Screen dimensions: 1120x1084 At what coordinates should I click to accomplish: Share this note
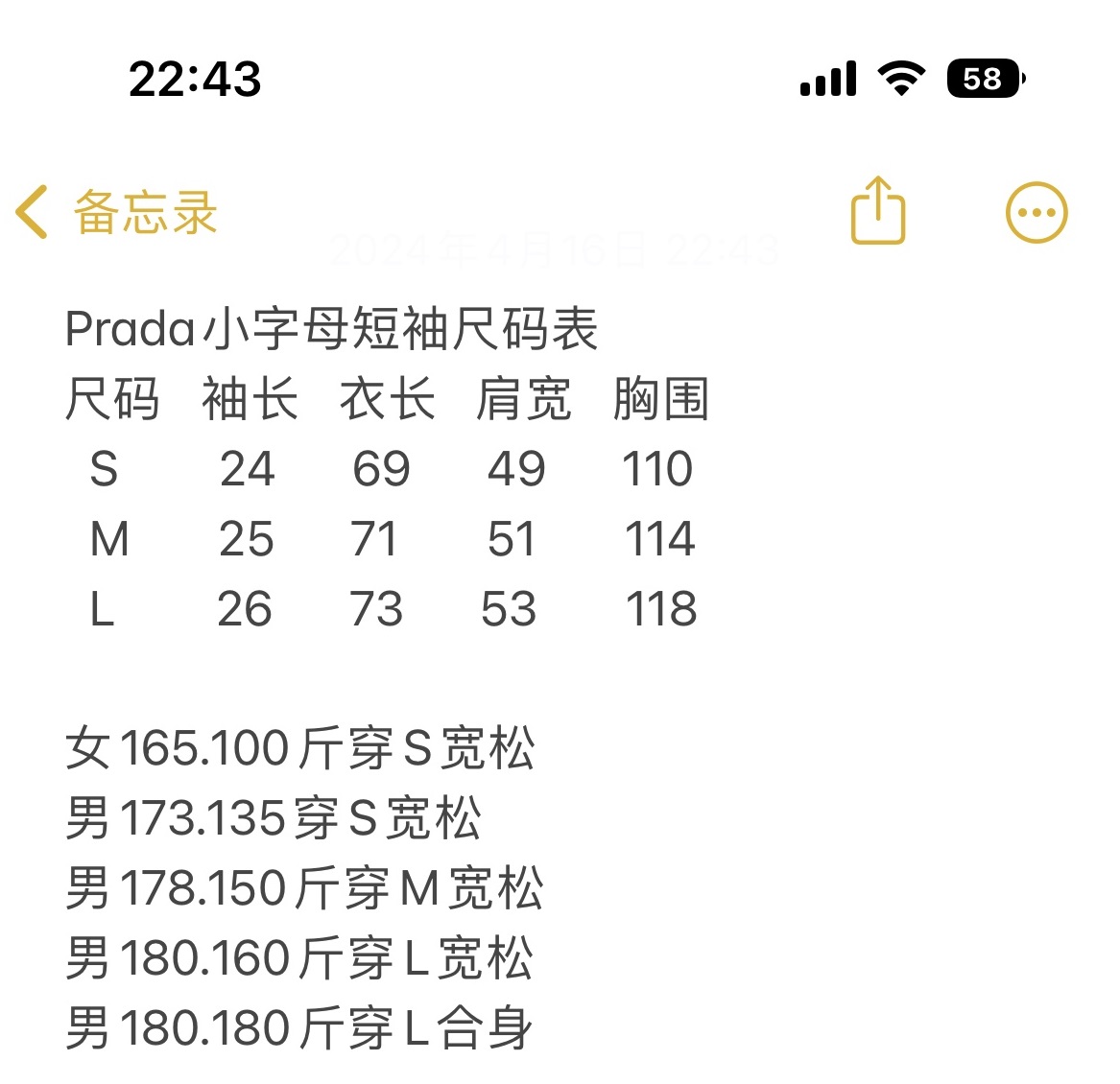[x=877, y=211]
